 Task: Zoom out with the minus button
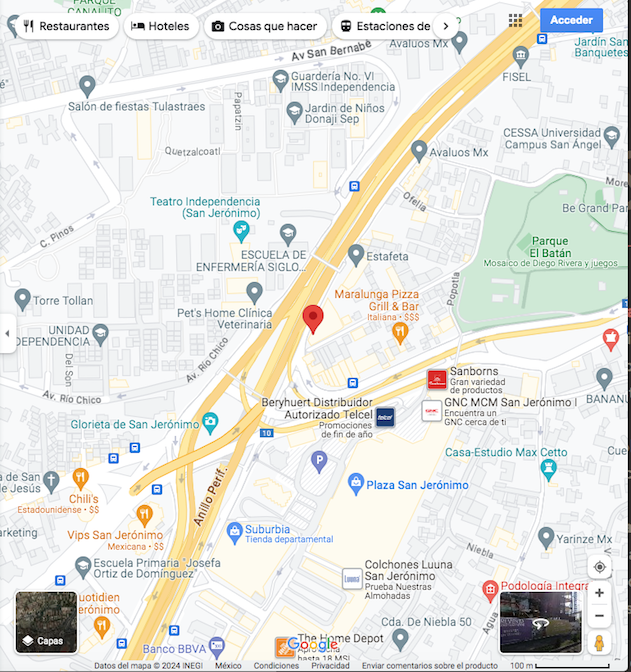coord(599,616)
